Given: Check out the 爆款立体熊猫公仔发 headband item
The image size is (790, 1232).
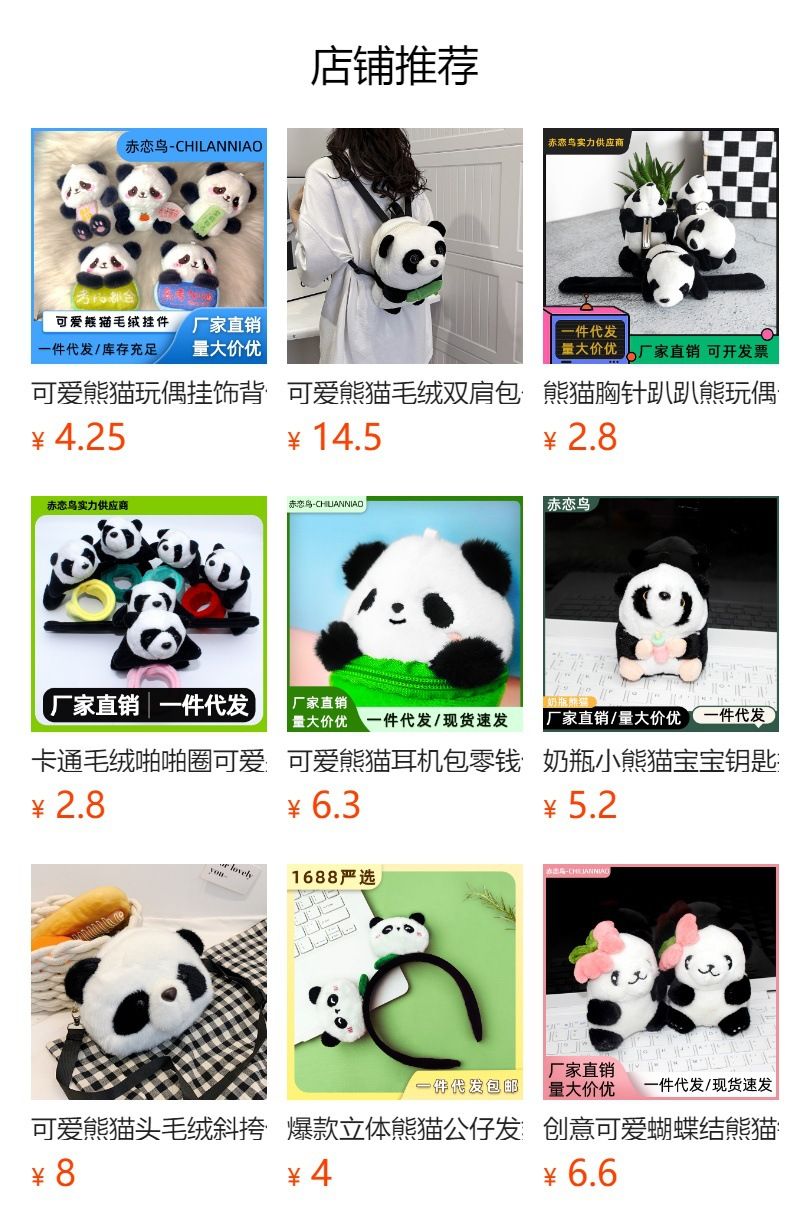Looking at the screenshot, I should click(405, 982).
